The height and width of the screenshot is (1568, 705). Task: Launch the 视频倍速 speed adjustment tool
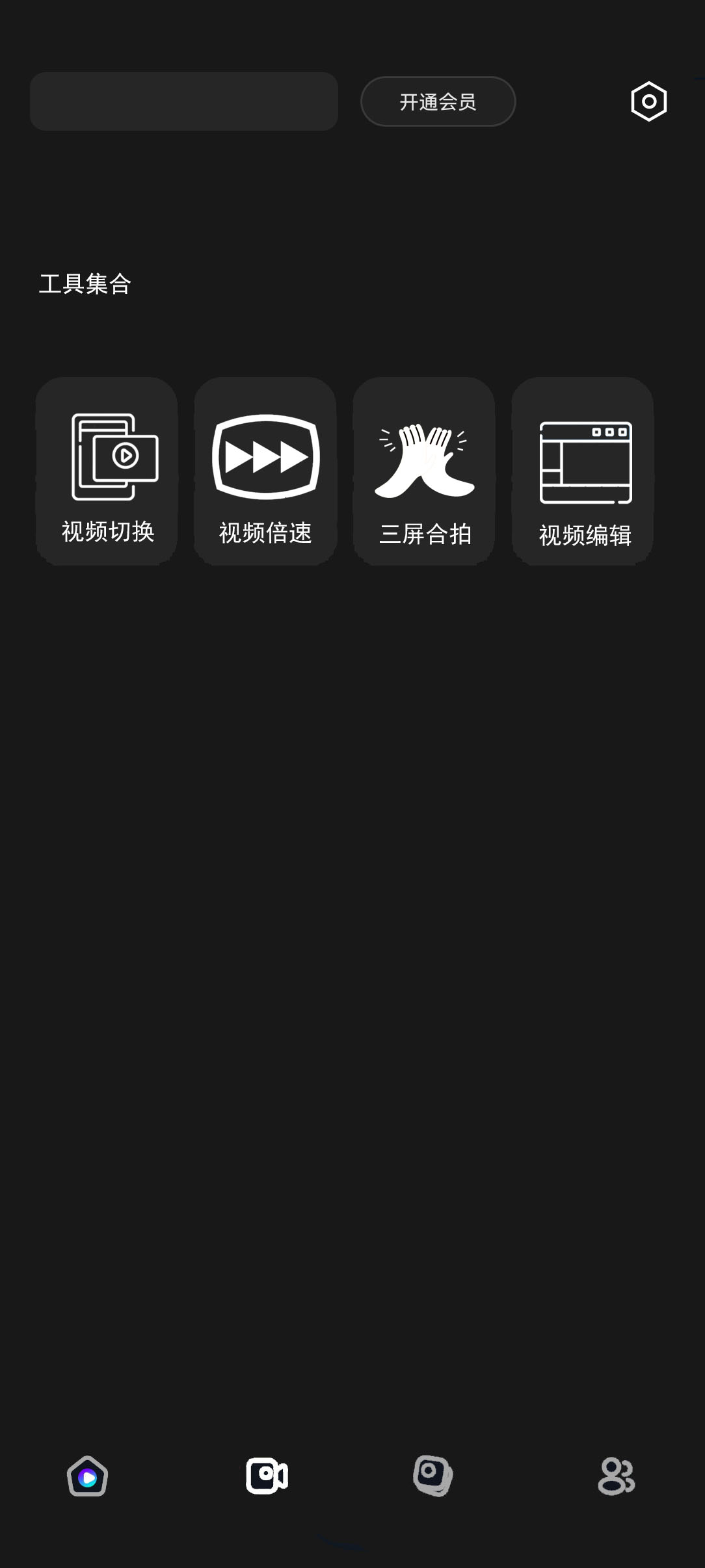tap(264, 470)
